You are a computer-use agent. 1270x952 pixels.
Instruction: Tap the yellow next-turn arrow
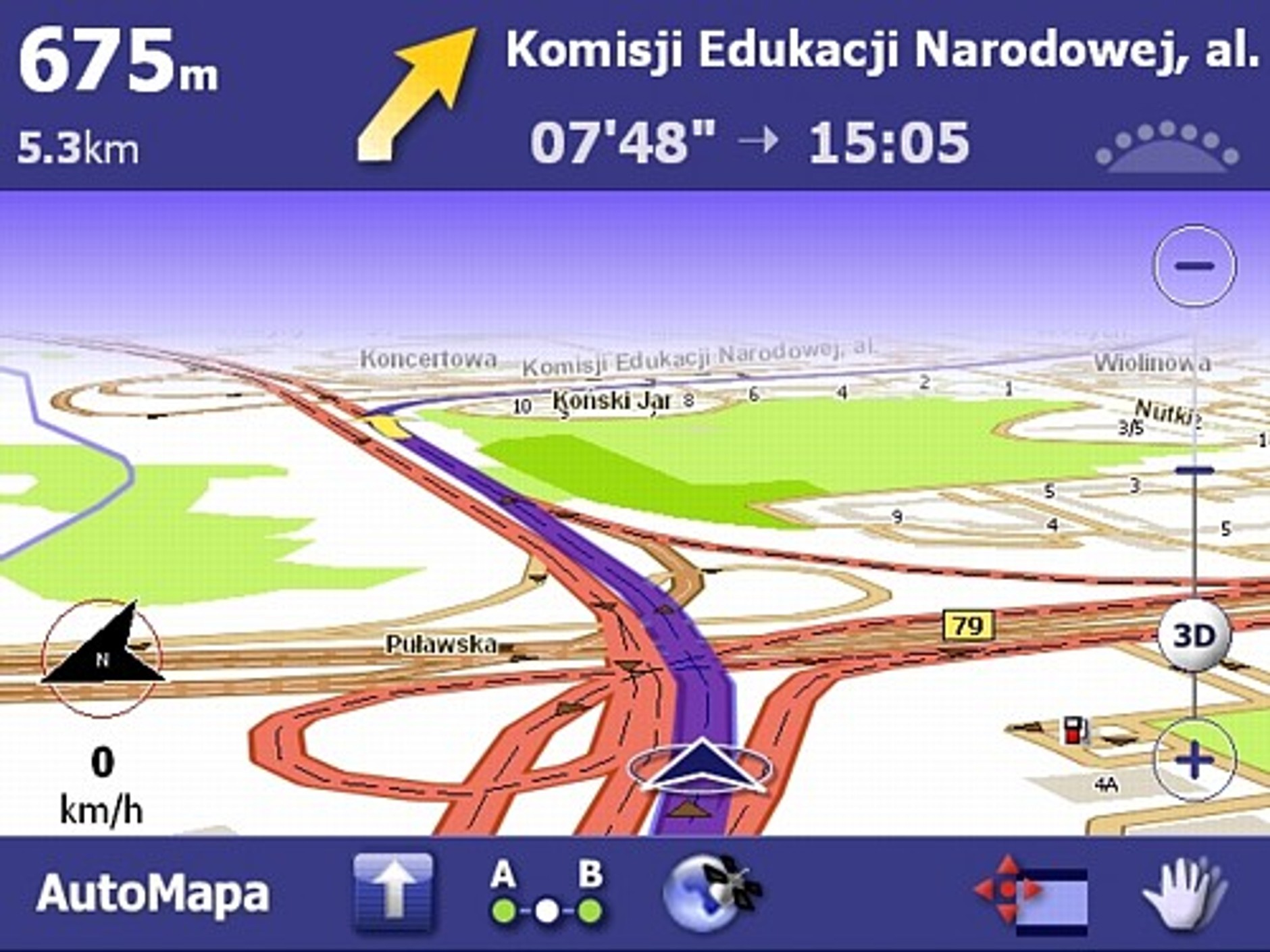pyautogui.click(x=415, y=95)
